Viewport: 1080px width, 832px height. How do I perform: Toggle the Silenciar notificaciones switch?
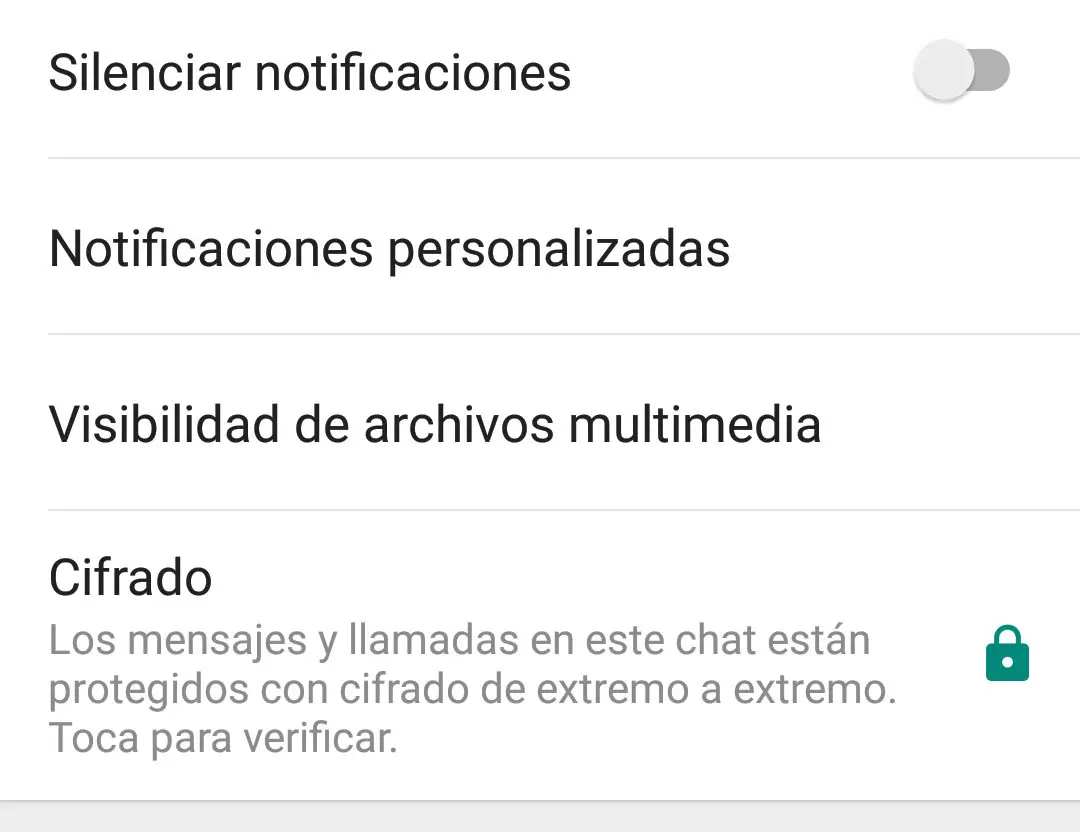pyautogui.click(x=962, y=72)
